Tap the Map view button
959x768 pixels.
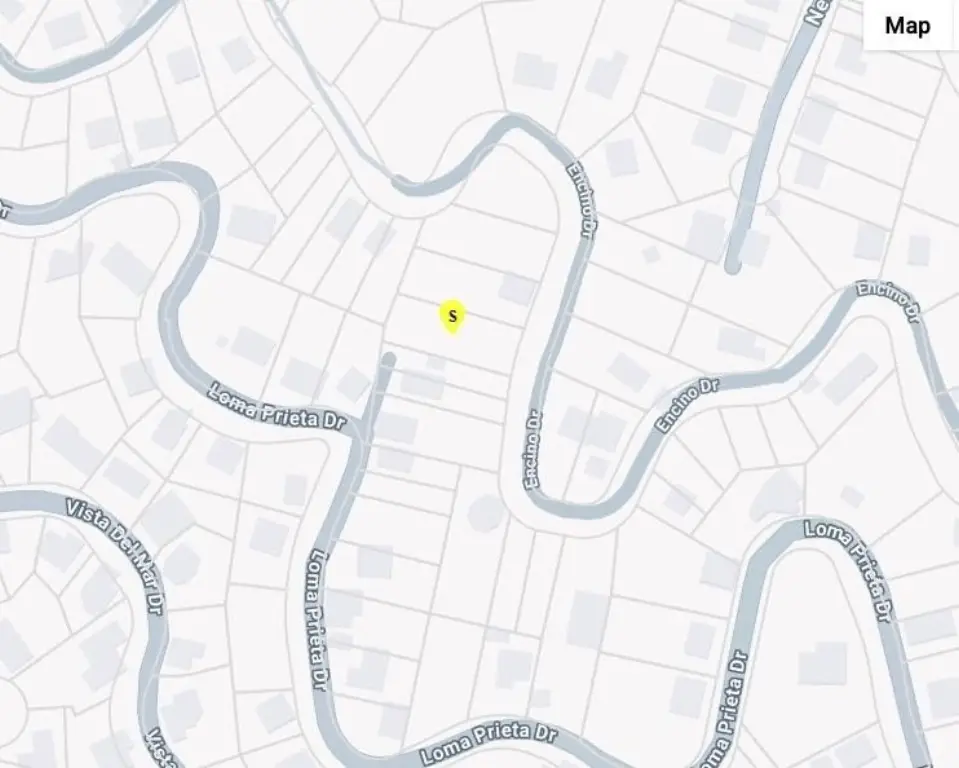pos(907,26)
